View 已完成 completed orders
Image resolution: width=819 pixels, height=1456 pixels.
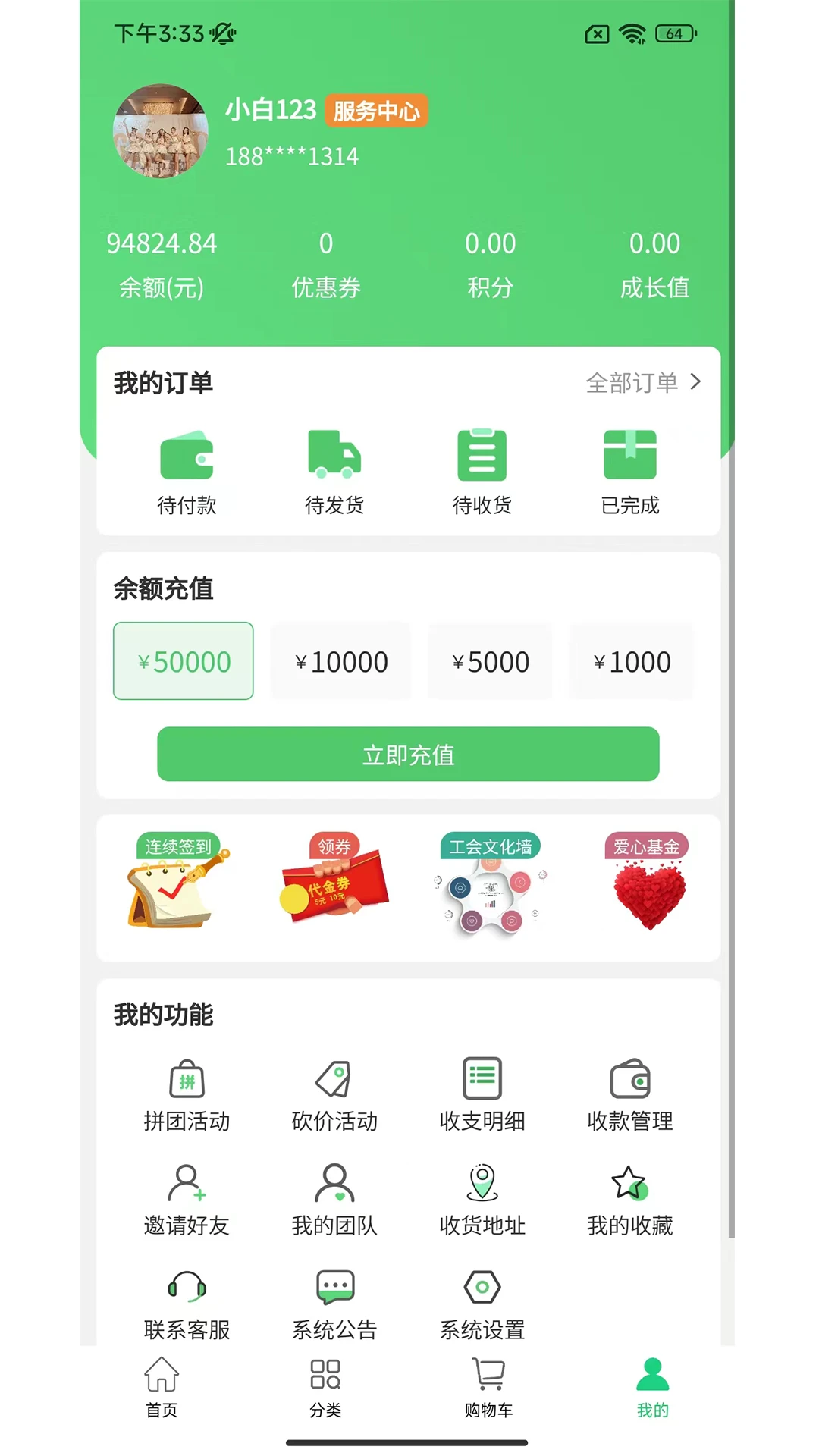click(x=630, y=472)
